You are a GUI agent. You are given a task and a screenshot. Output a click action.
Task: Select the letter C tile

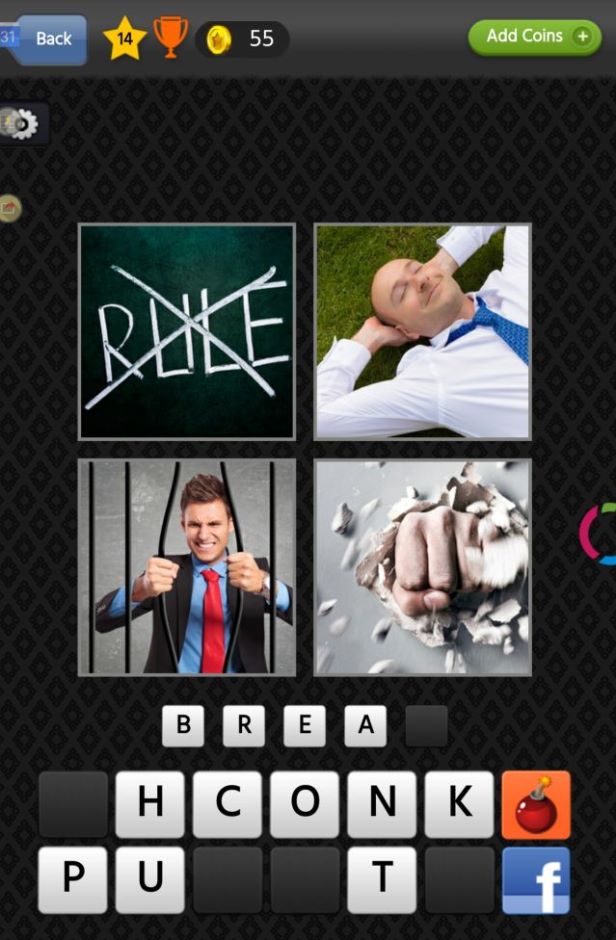pos(227,804)
